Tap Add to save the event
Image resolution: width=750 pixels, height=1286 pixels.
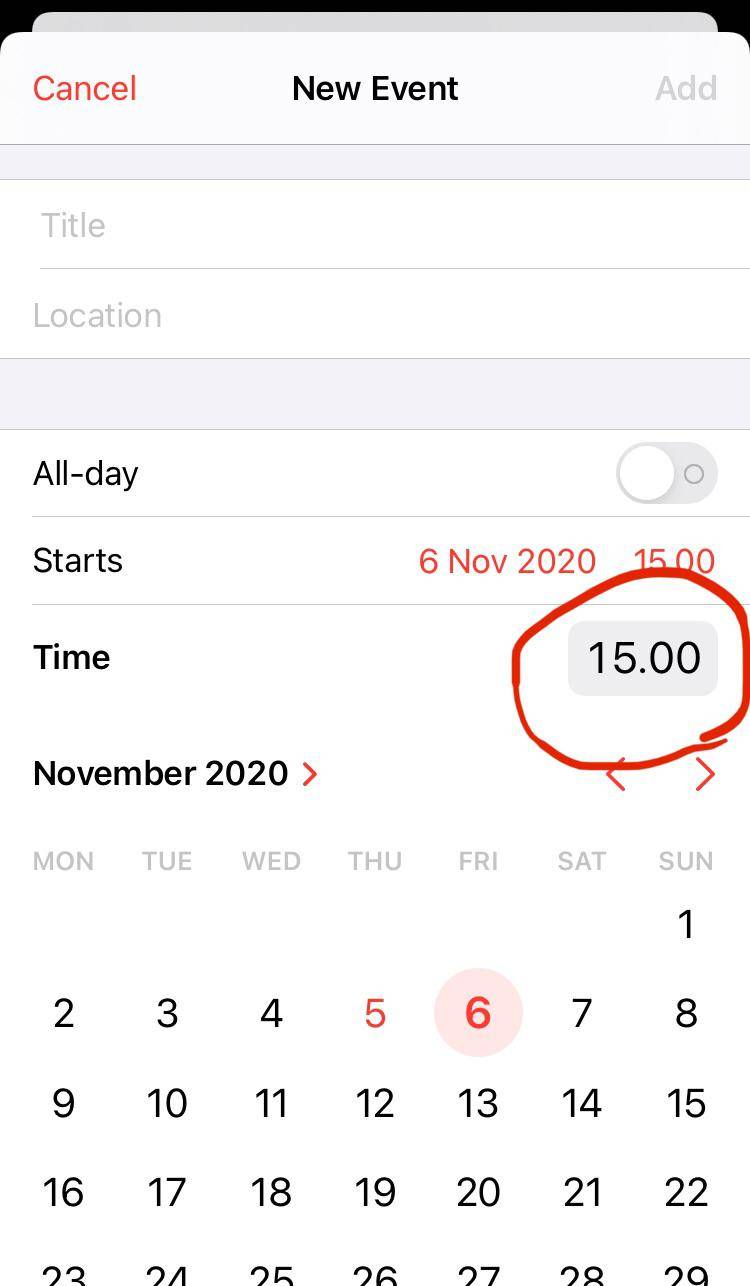[x=686, y=88]
